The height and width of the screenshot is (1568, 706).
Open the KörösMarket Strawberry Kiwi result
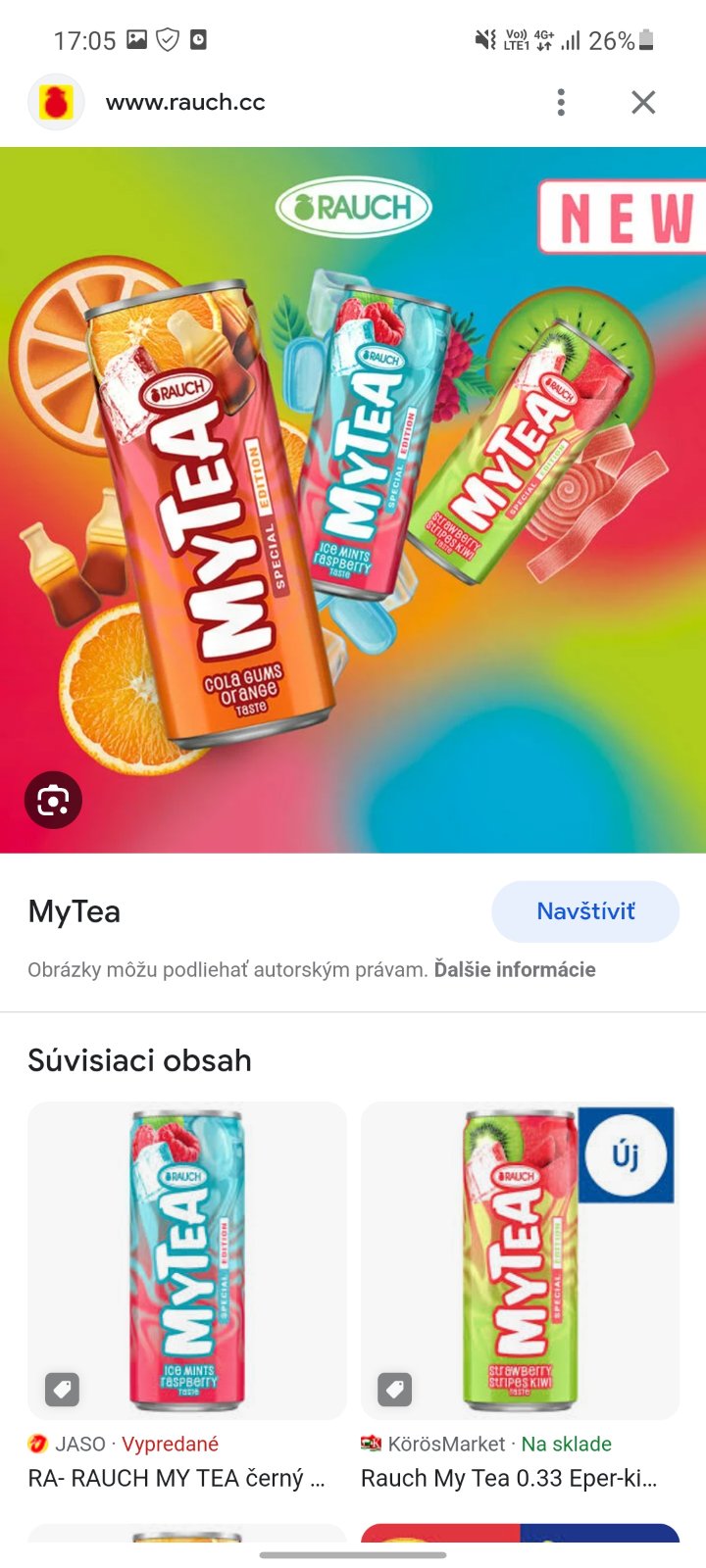520,1261
